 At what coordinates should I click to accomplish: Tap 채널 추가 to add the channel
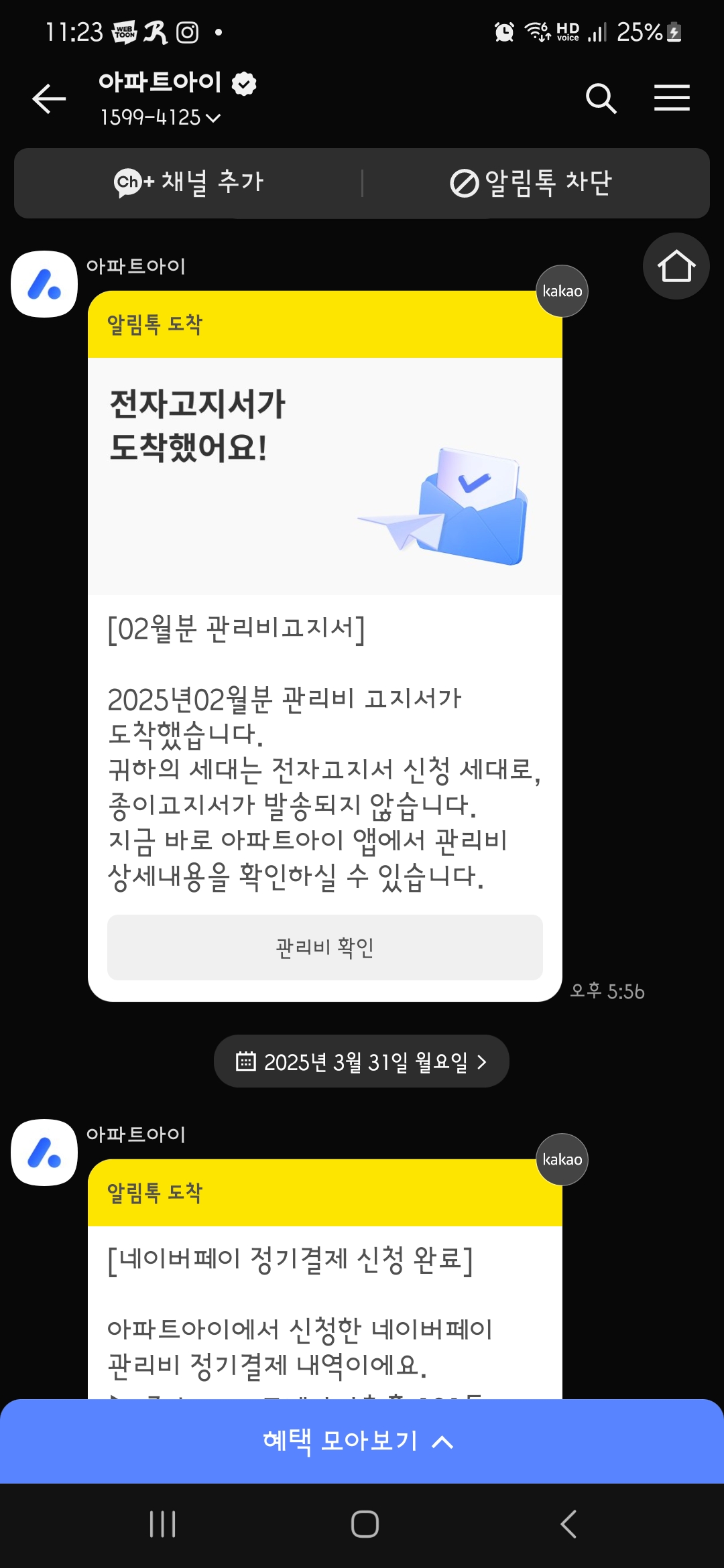point(189,182)
